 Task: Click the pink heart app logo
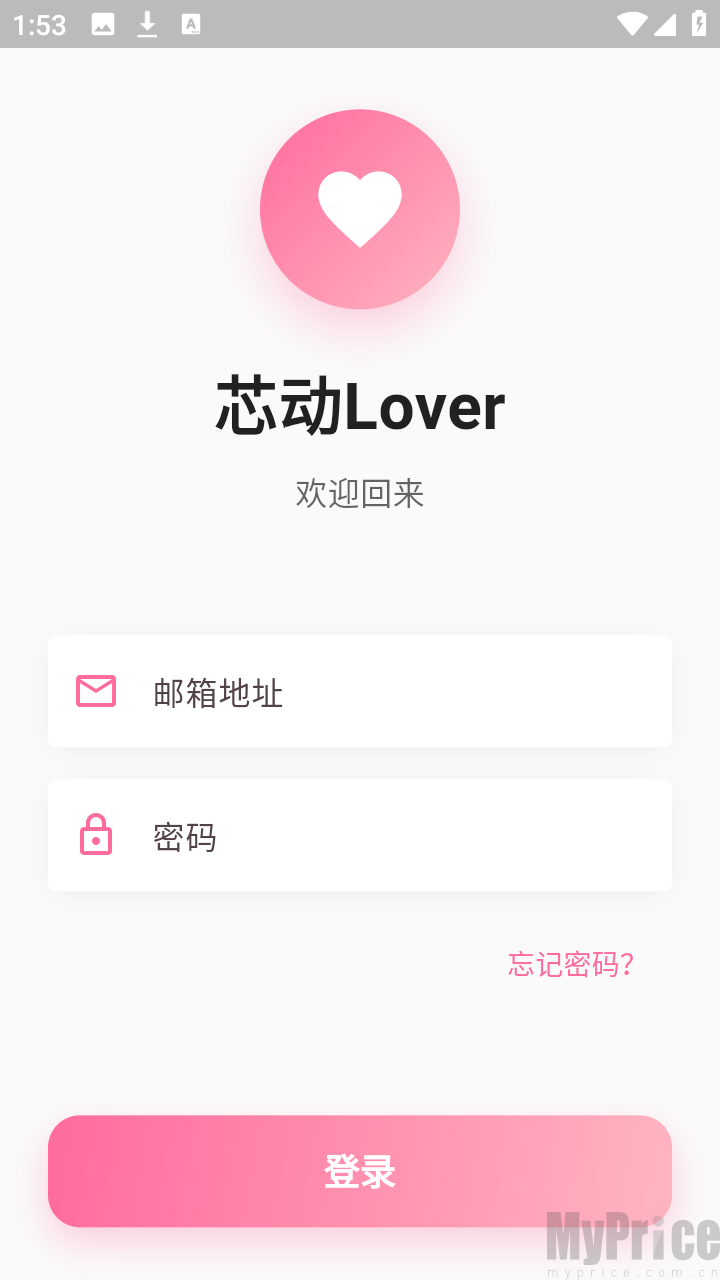click(x=360, y=209)
